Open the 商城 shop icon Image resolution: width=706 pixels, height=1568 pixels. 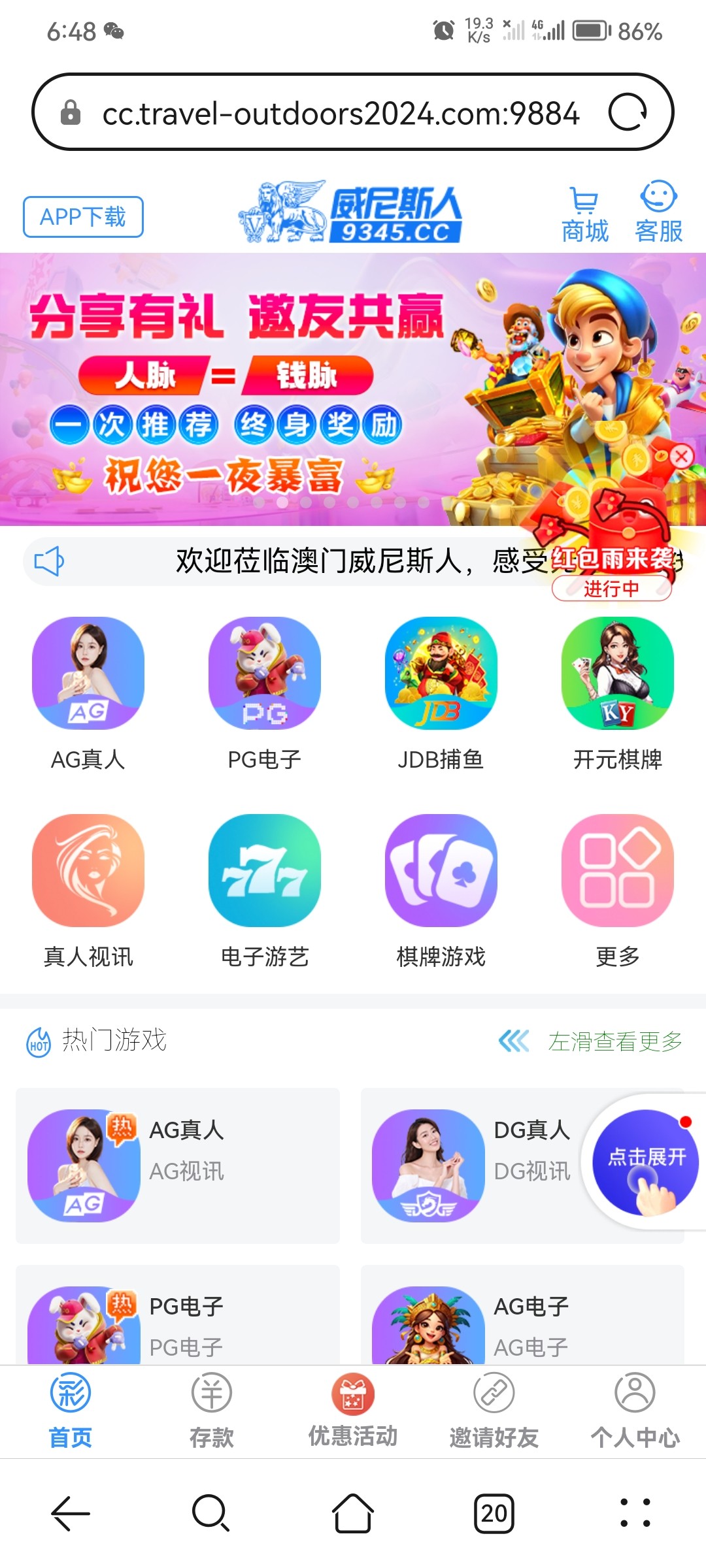point(584,214)
